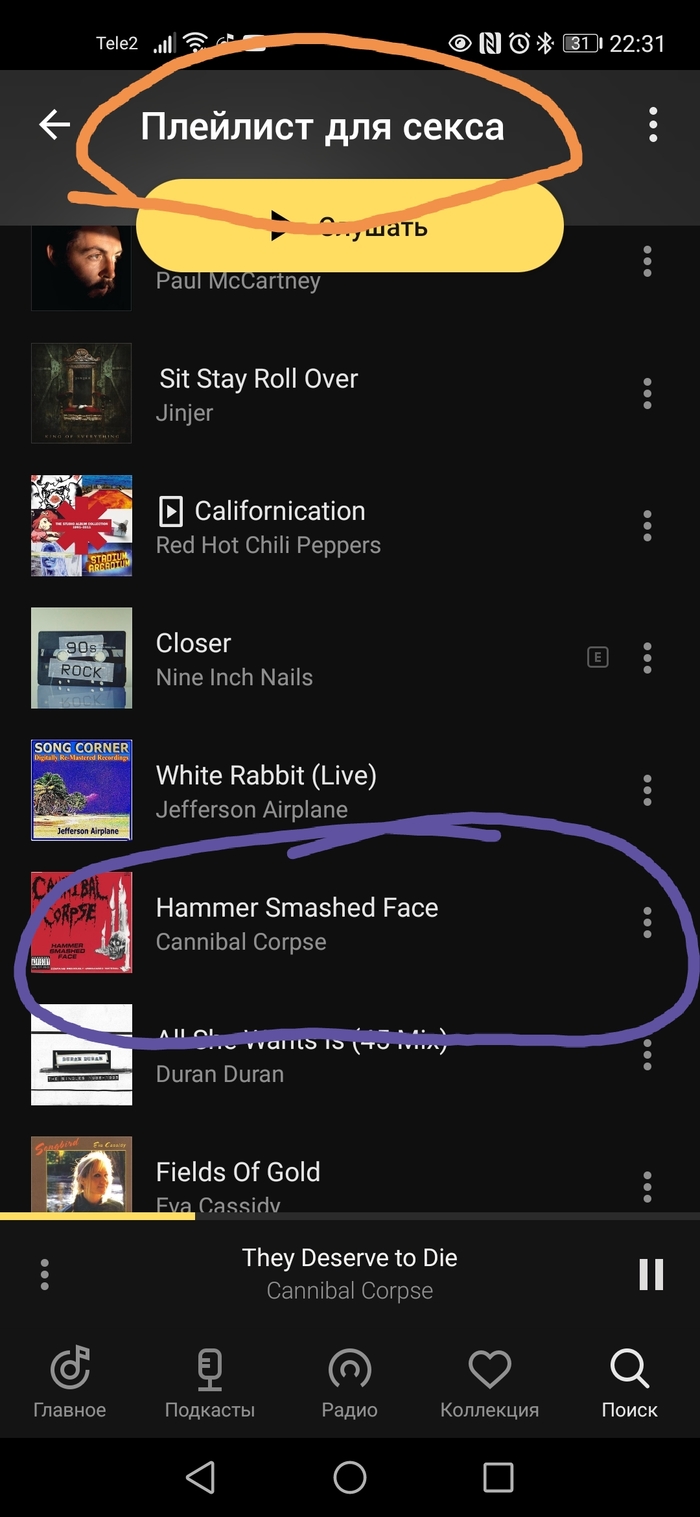This screenshot has height=1517, width=700.
Task: Open mini player options menu
Action: click(x=45, y=1274)
